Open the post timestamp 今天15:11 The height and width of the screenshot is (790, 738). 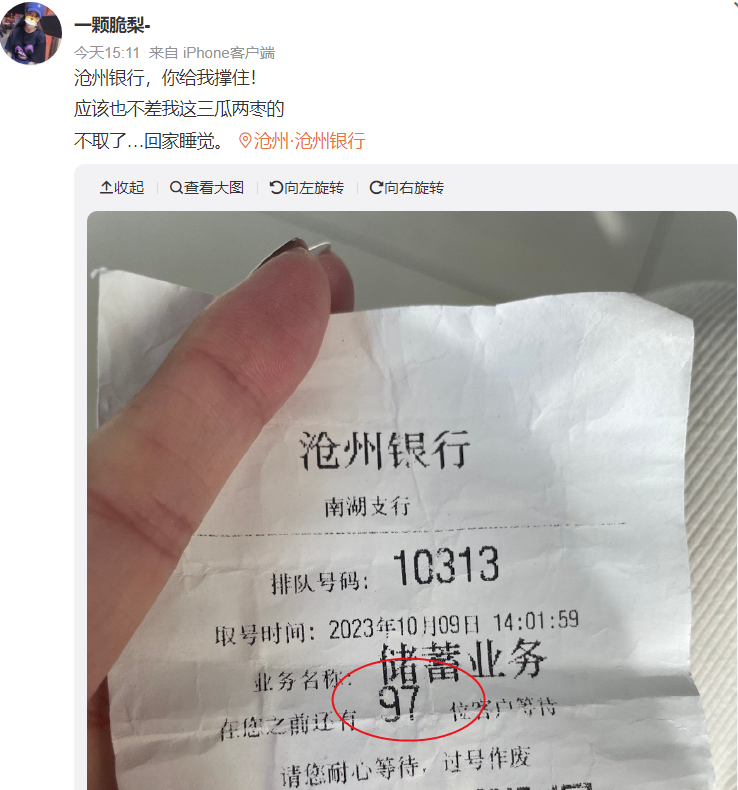point(107,53)
